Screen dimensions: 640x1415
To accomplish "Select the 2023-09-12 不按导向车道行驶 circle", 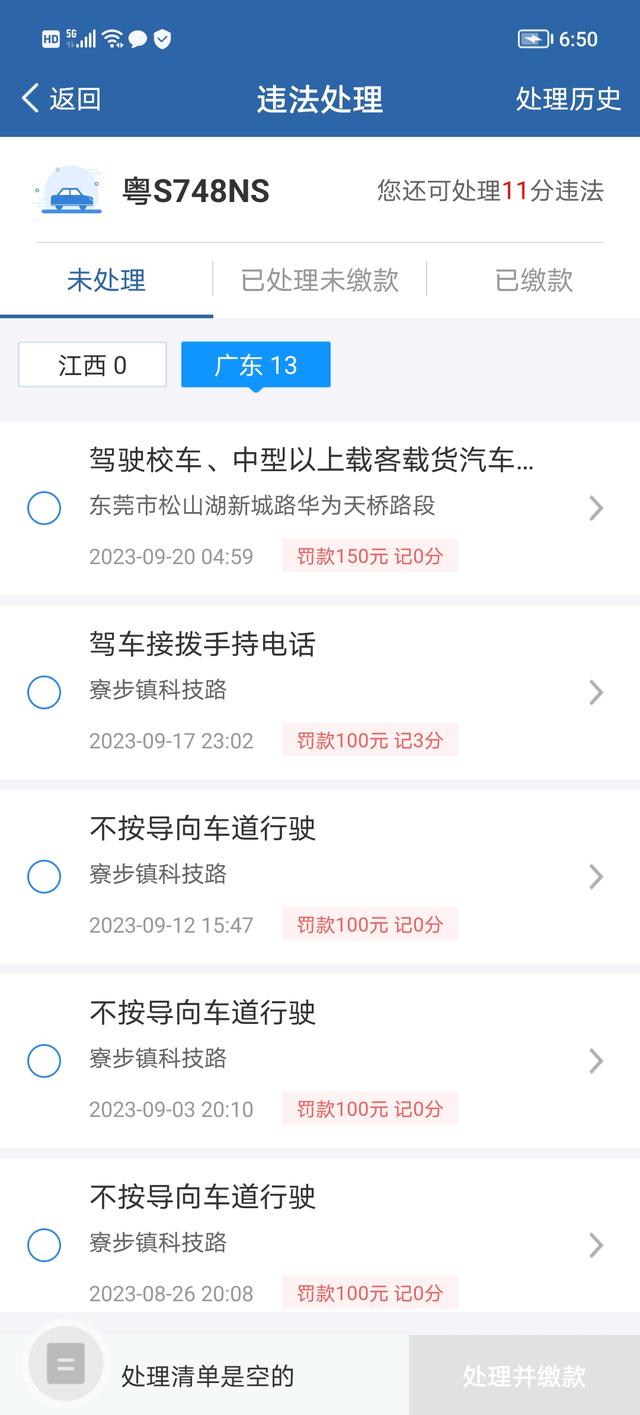I will 44,876.
